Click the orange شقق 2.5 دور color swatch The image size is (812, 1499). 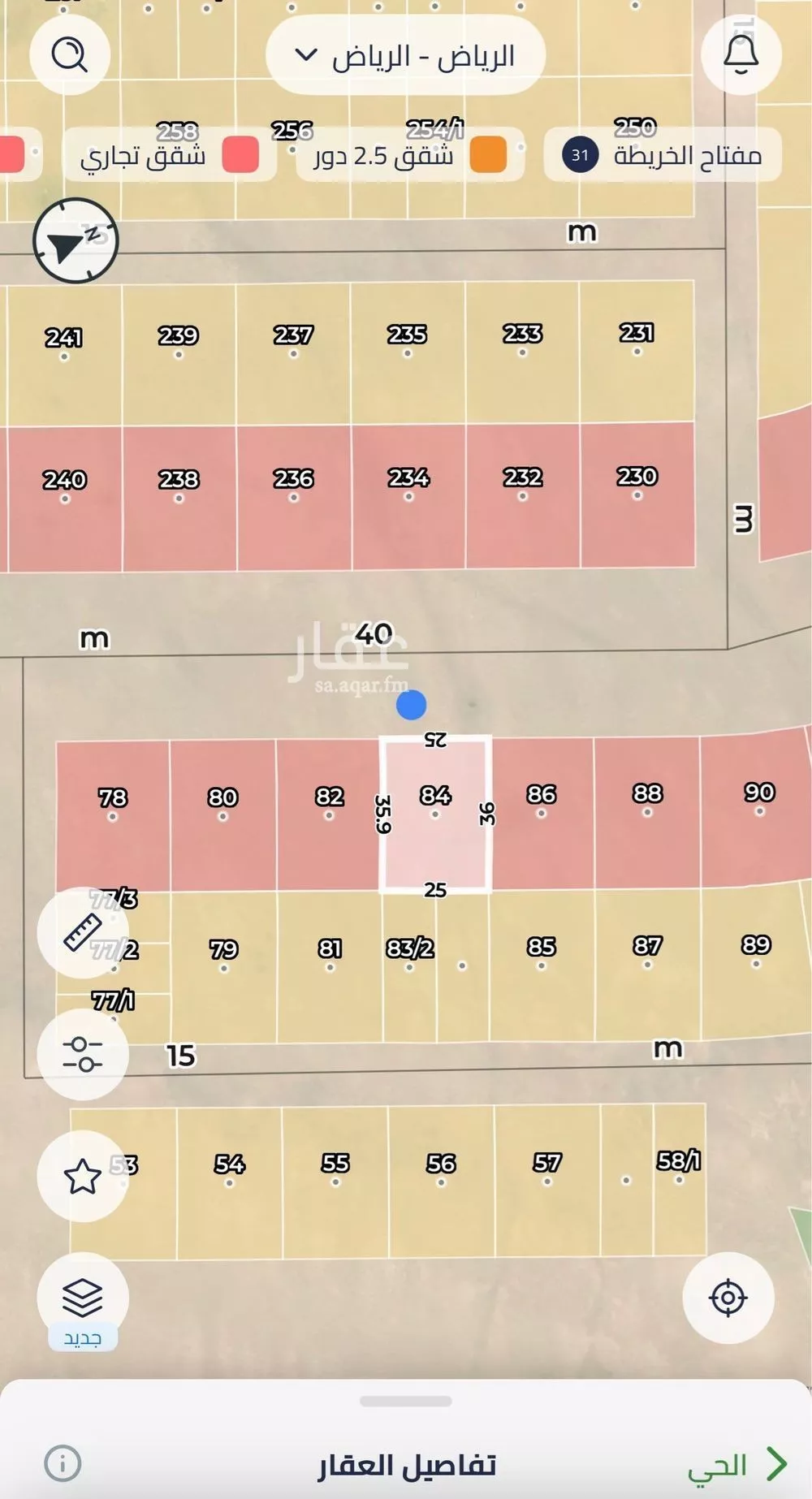[488, 156]
